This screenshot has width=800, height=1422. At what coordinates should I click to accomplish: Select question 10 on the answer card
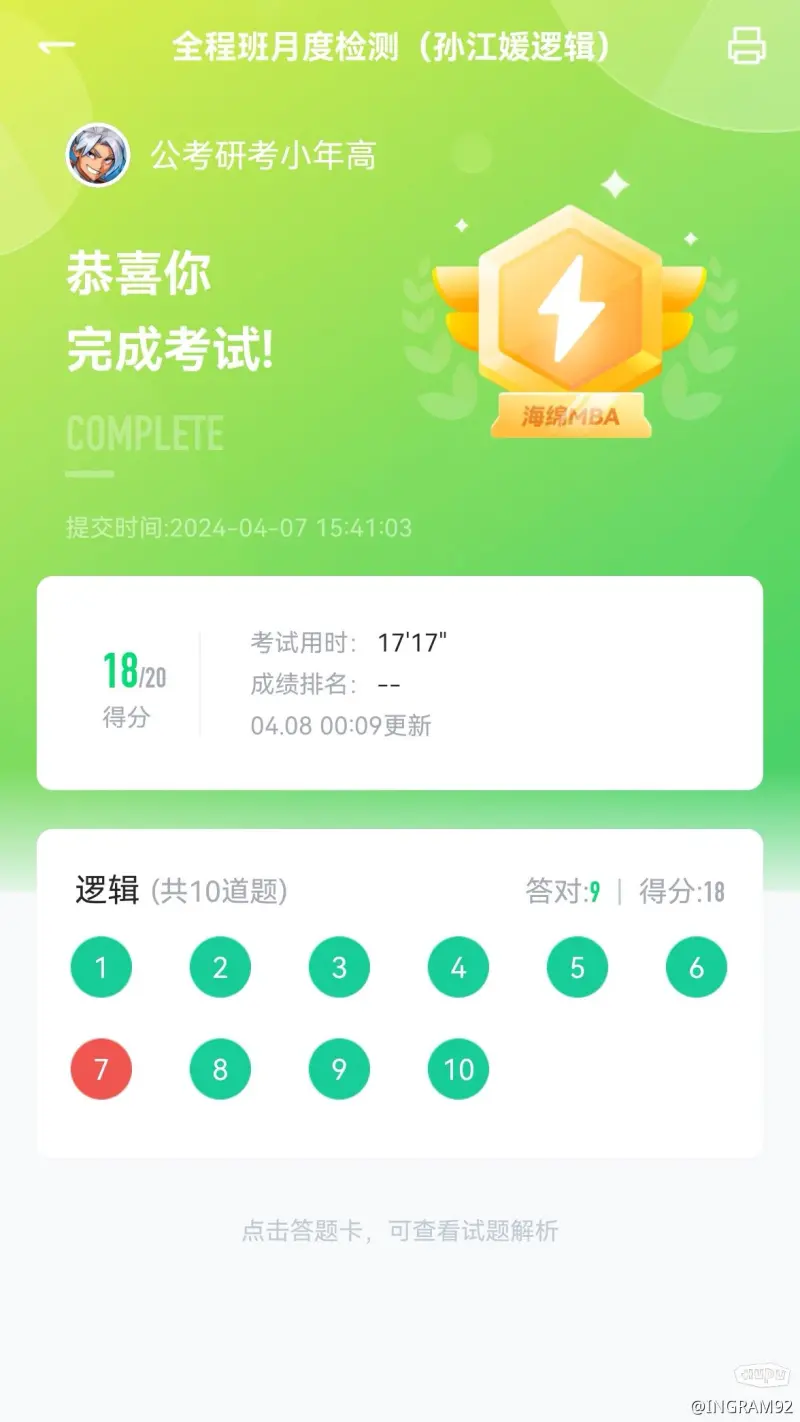pos(458,1069)
